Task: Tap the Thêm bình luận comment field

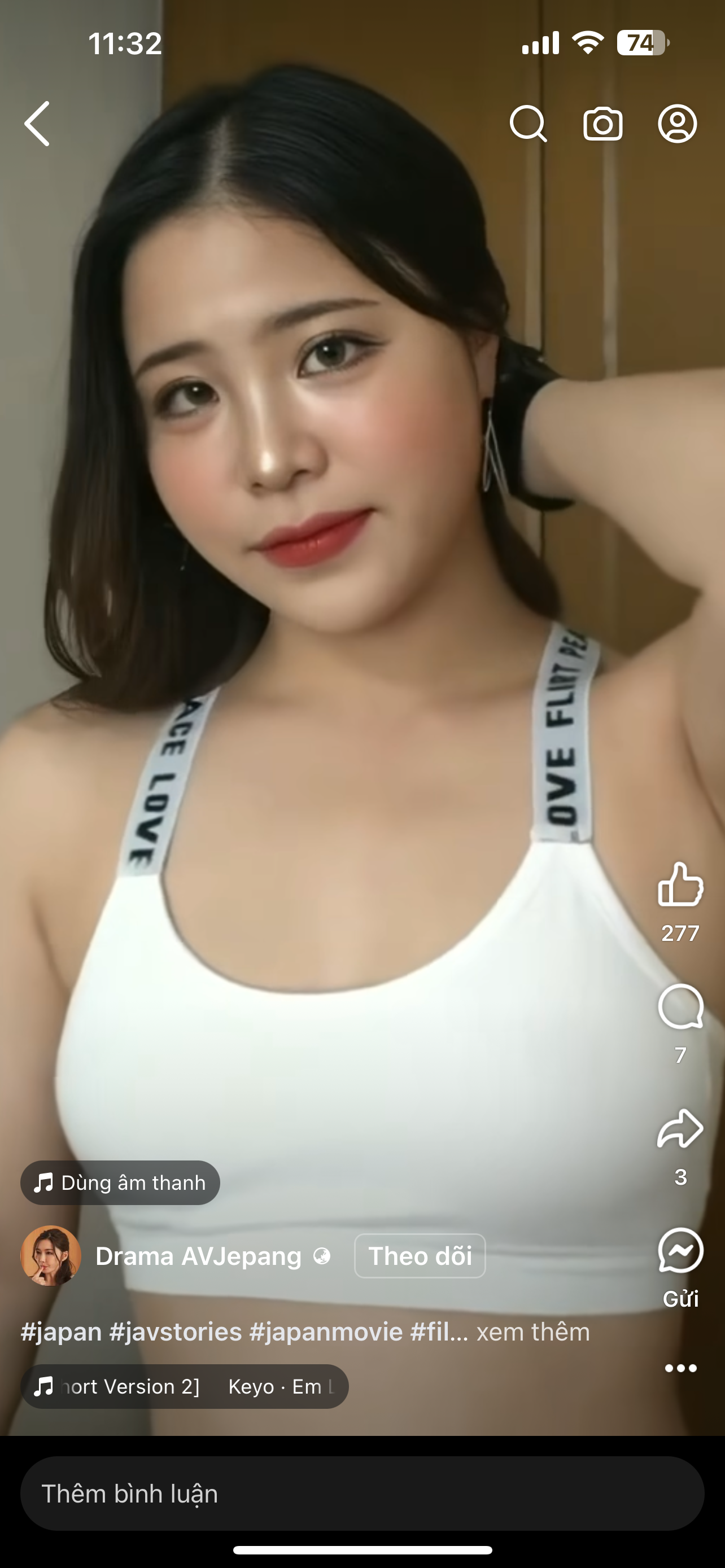Action: [x=362, y=1493]
